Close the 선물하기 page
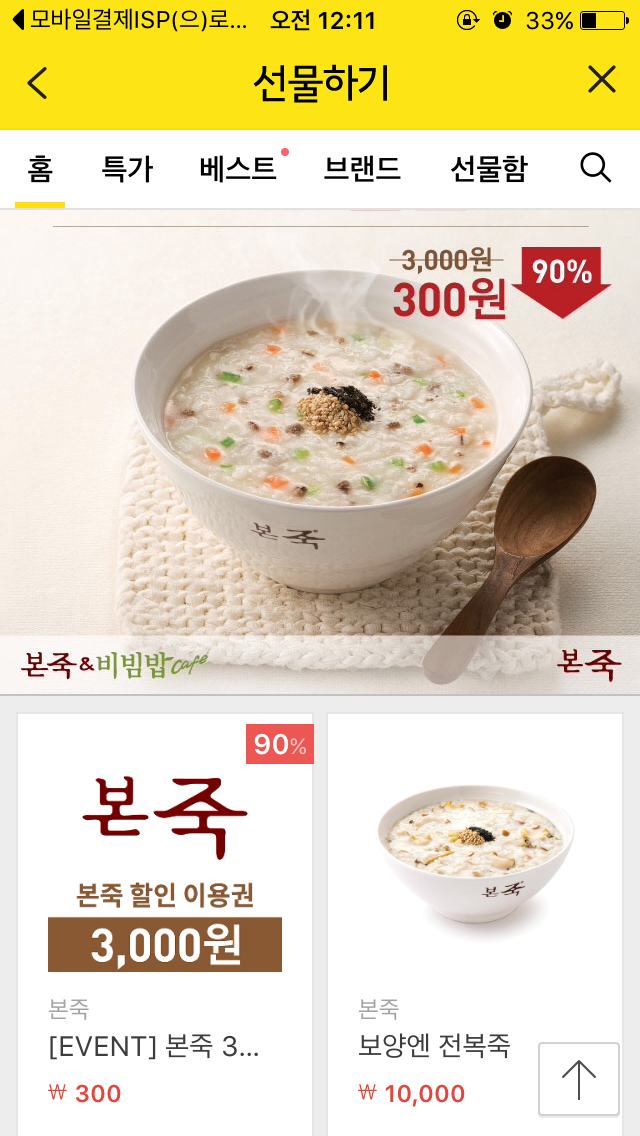This screenshot has height=1136, width=640. pos(601,80)
